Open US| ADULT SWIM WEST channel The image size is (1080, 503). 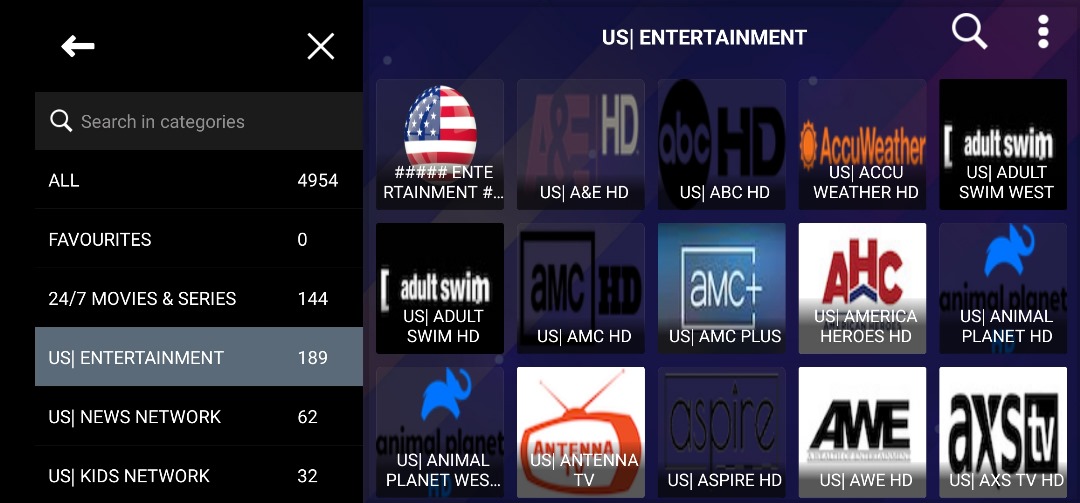[1004, 144]
